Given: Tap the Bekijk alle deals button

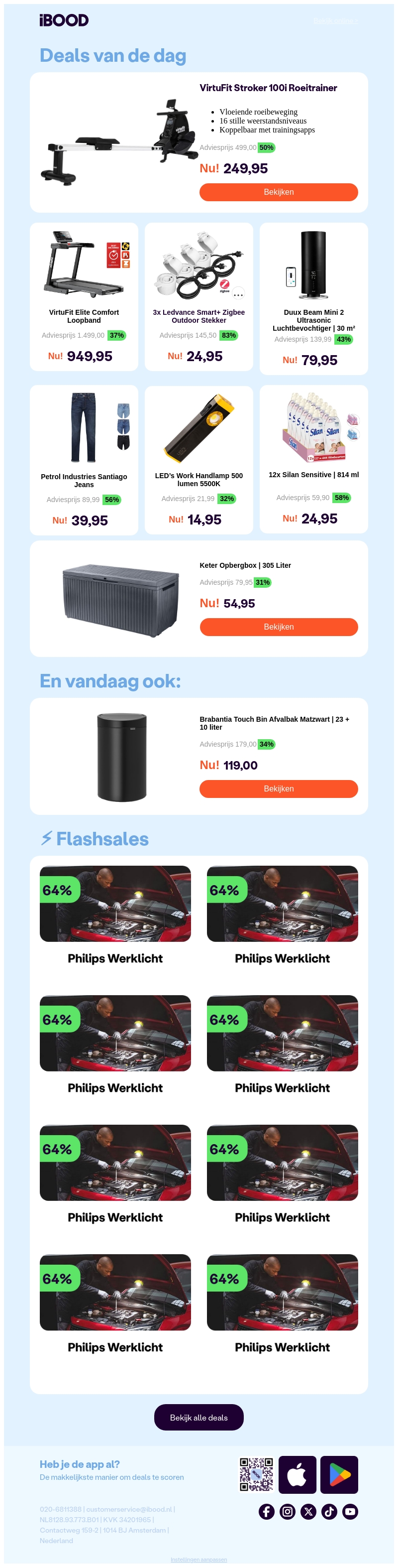Looking at the screenshot, I should (x=199, y=1417).
